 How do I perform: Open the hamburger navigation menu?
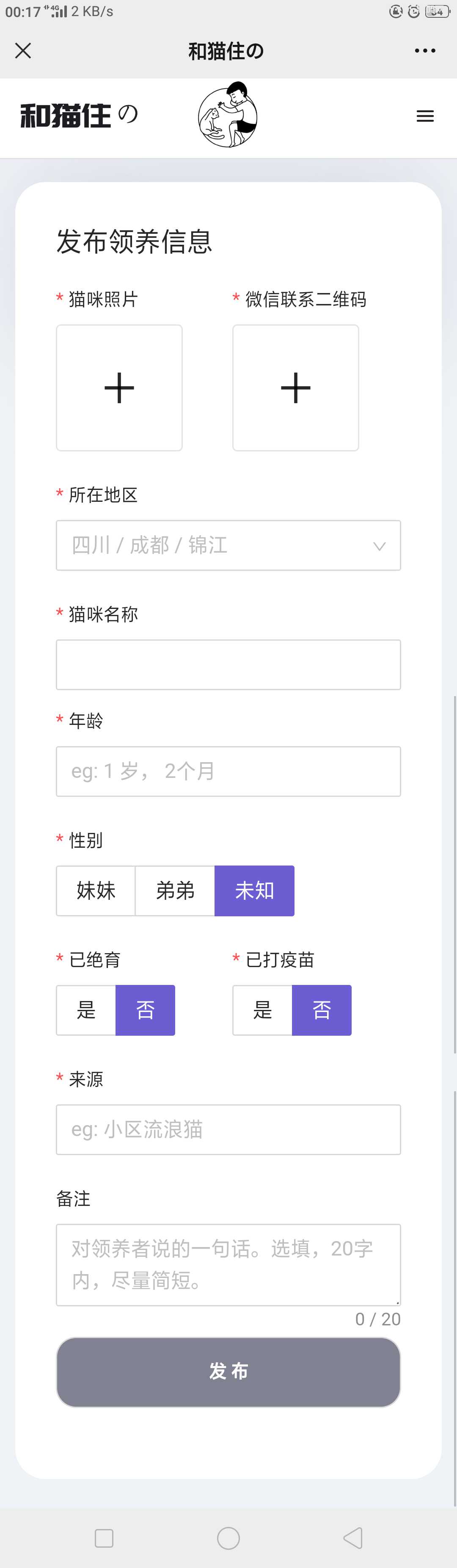click(425, 116)
